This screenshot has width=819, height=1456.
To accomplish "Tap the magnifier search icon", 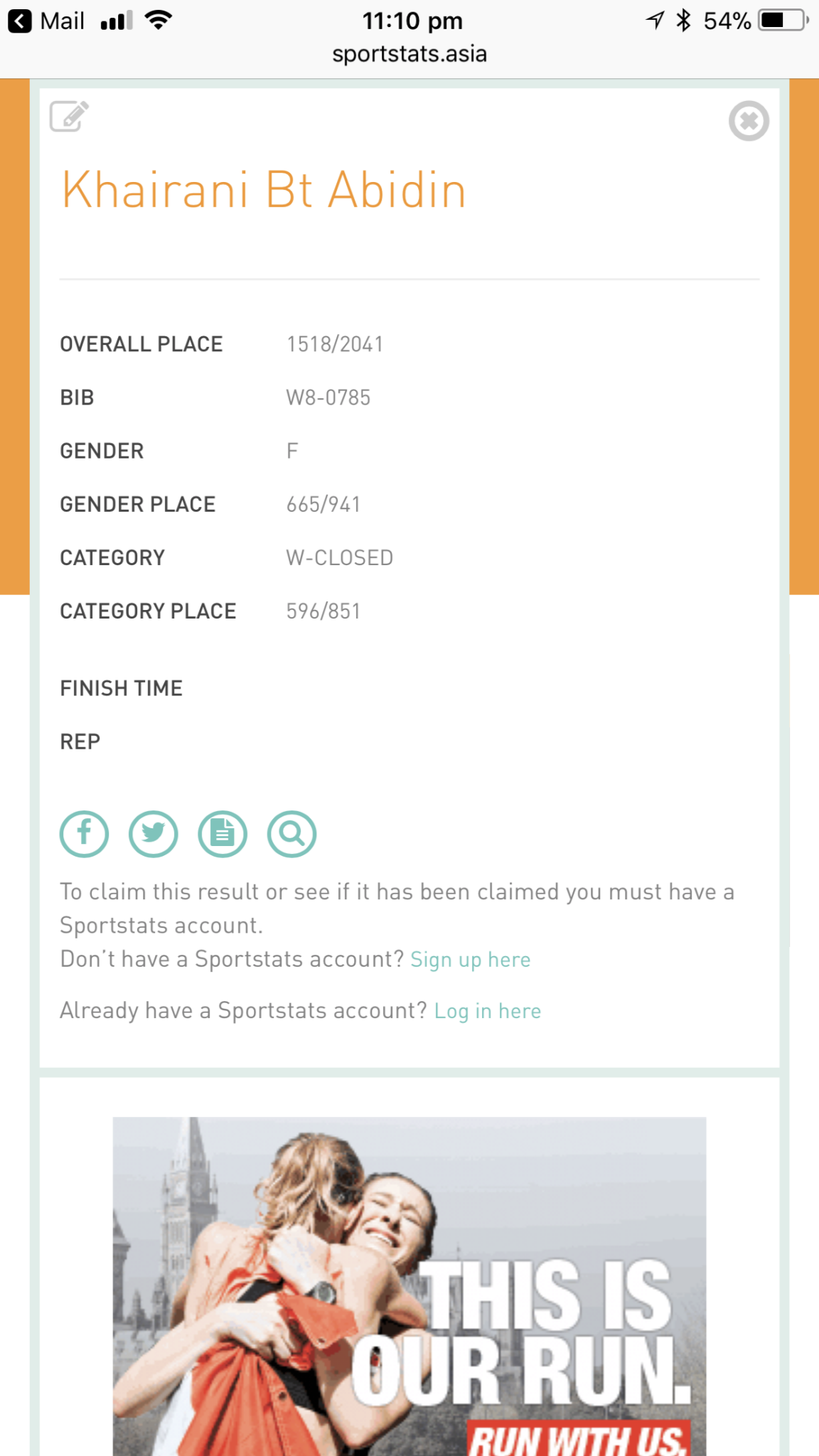I will coord(291,834).
